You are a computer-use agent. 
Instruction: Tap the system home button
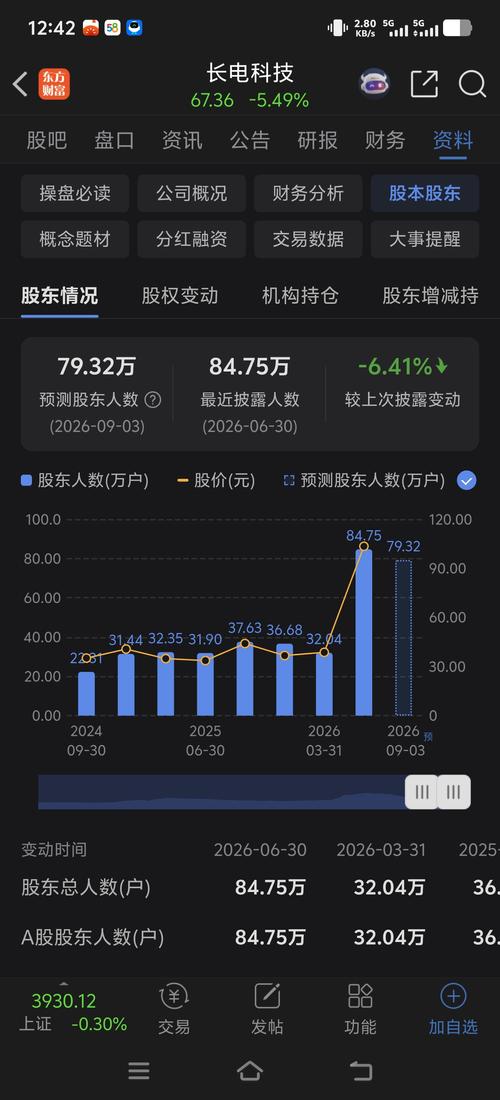coord(250,1071)
